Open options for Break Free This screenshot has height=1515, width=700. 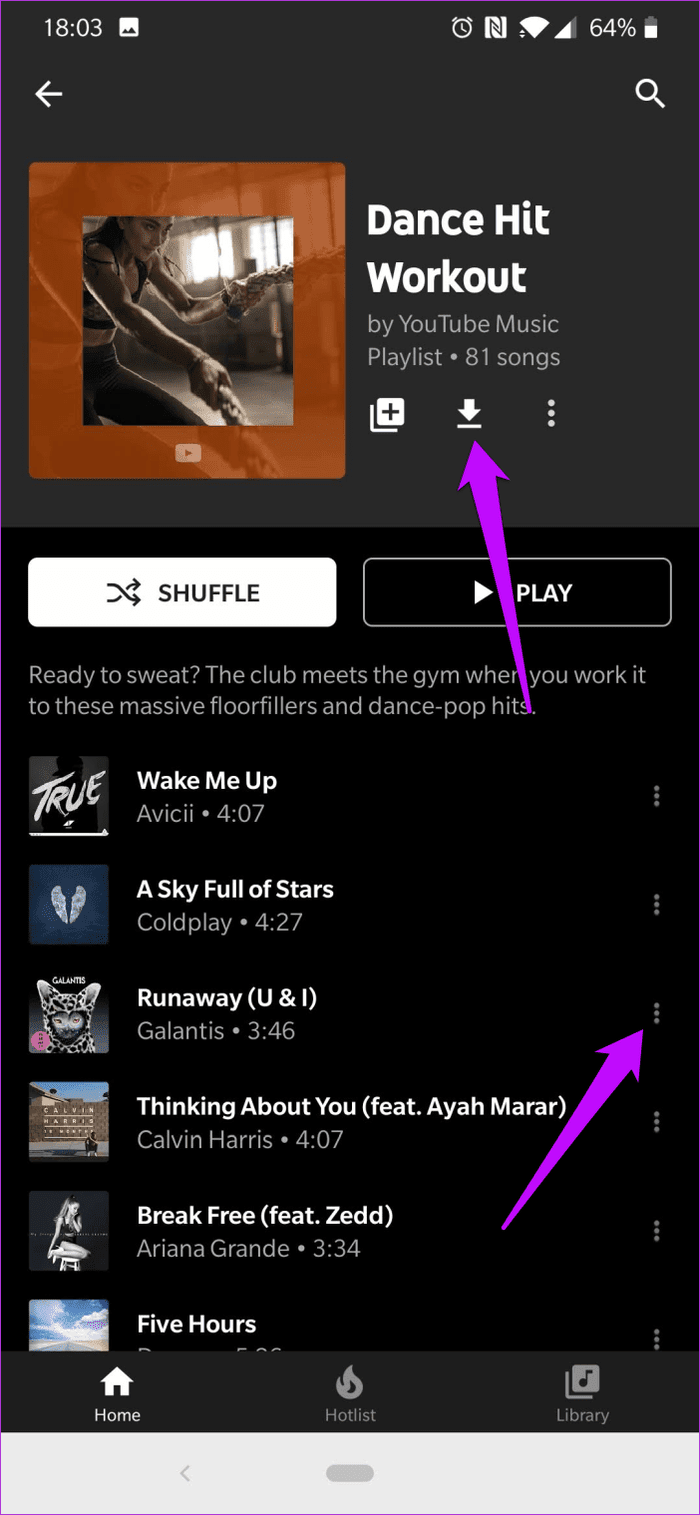coord(656,1231)
